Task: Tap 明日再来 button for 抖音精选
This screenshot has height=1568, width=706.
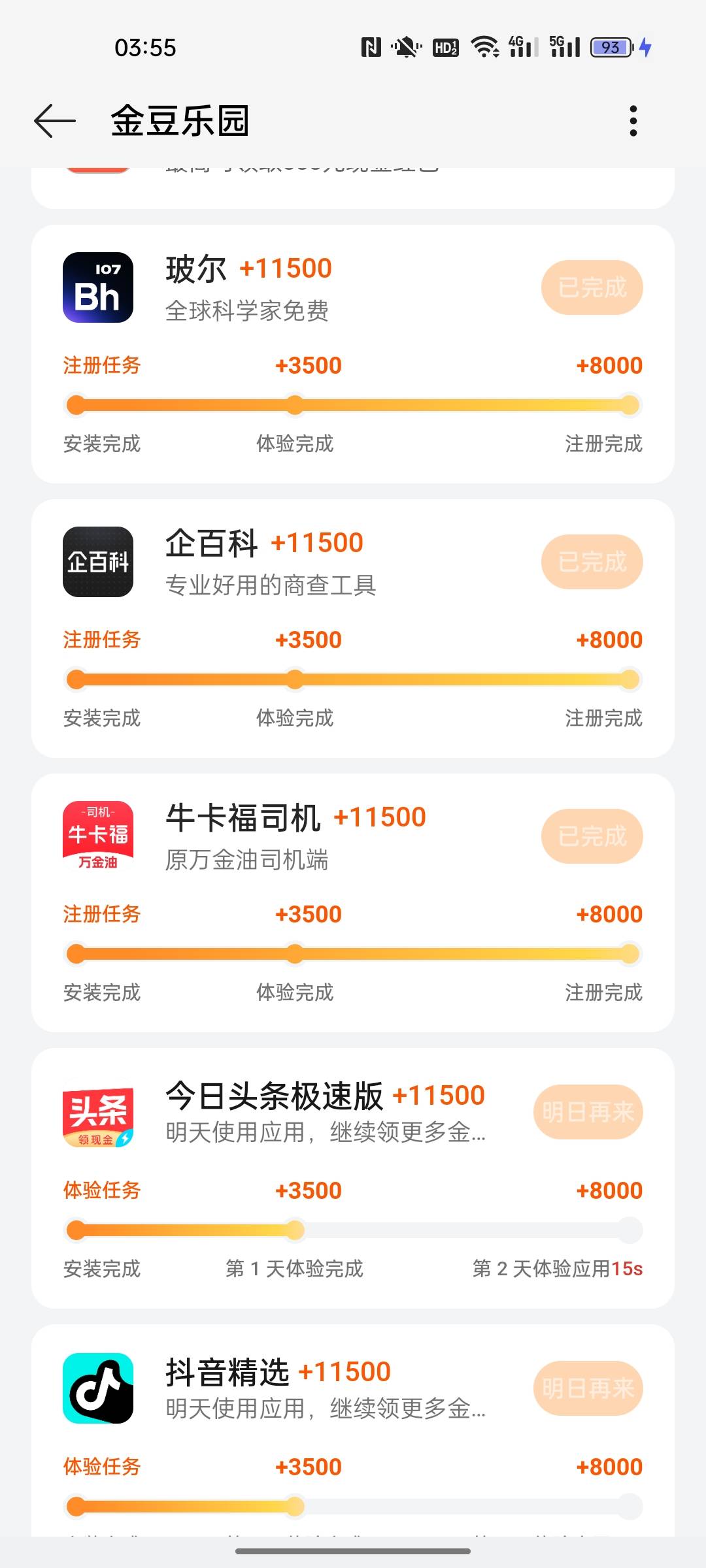Action: (588, 1388)
